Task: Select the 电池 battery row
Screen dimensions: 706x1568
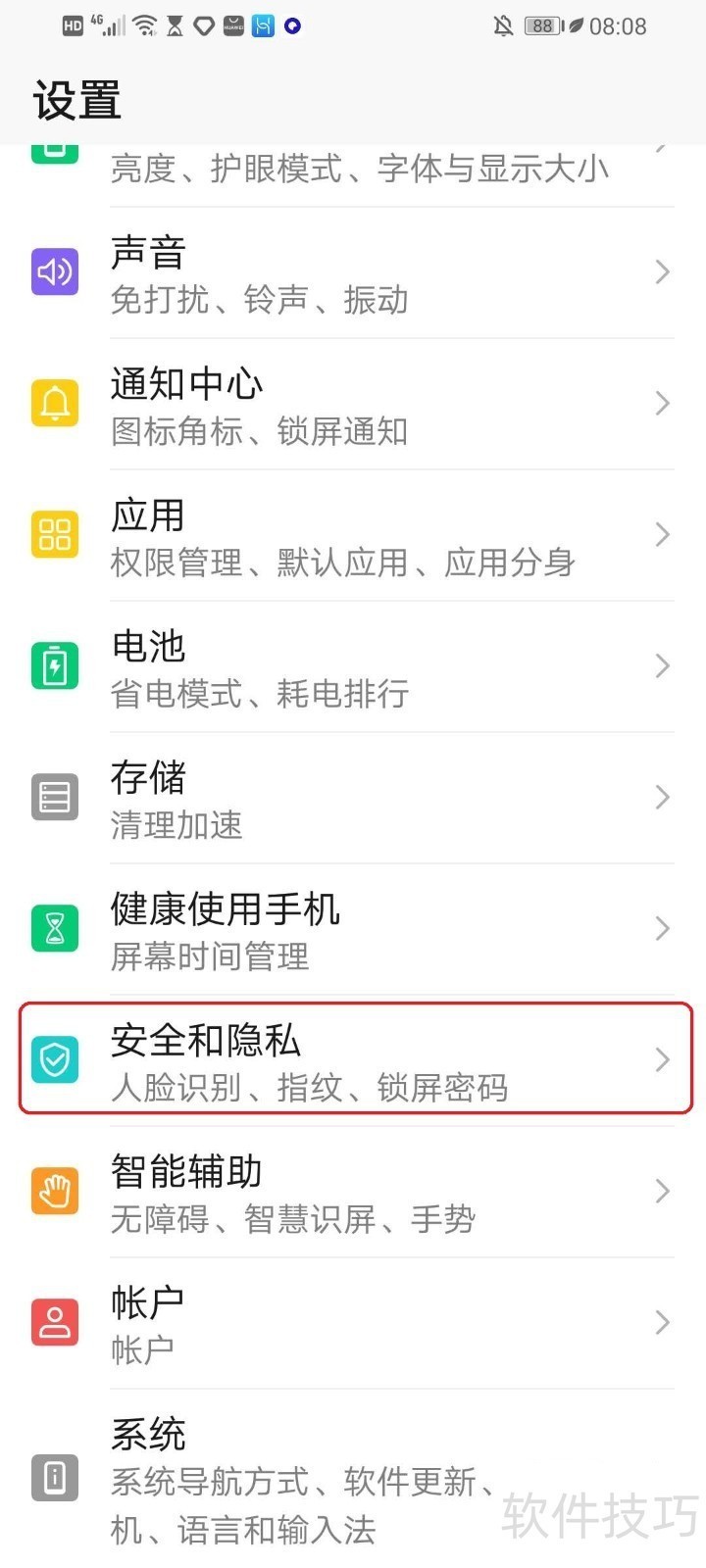Action: (x=353, y=667)
